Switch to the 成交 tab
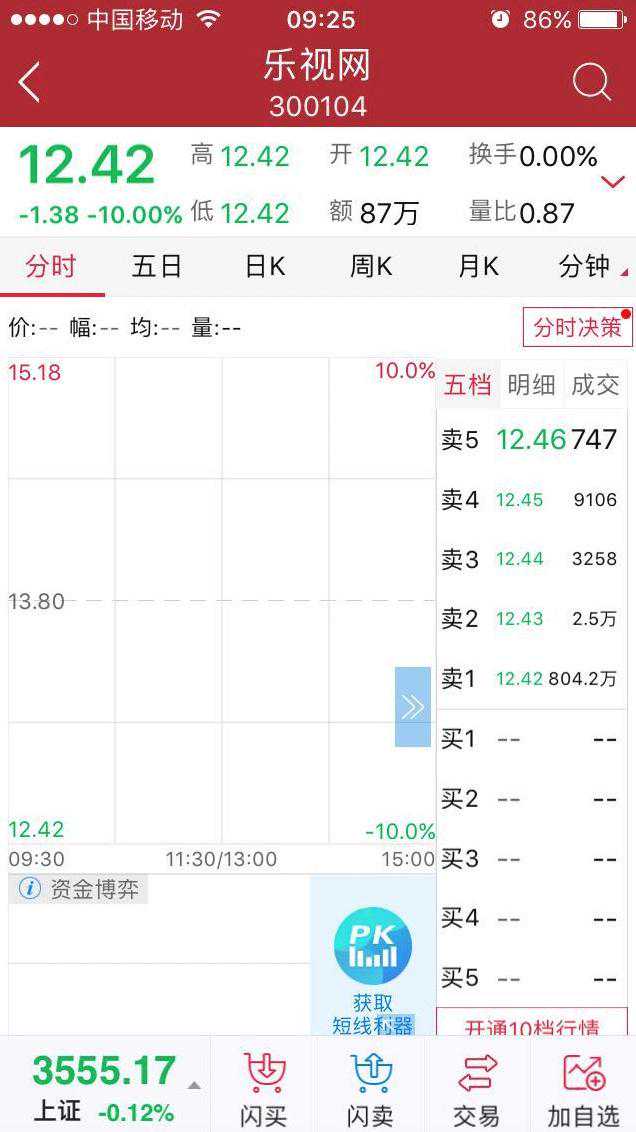 click(x=595, y=385)
